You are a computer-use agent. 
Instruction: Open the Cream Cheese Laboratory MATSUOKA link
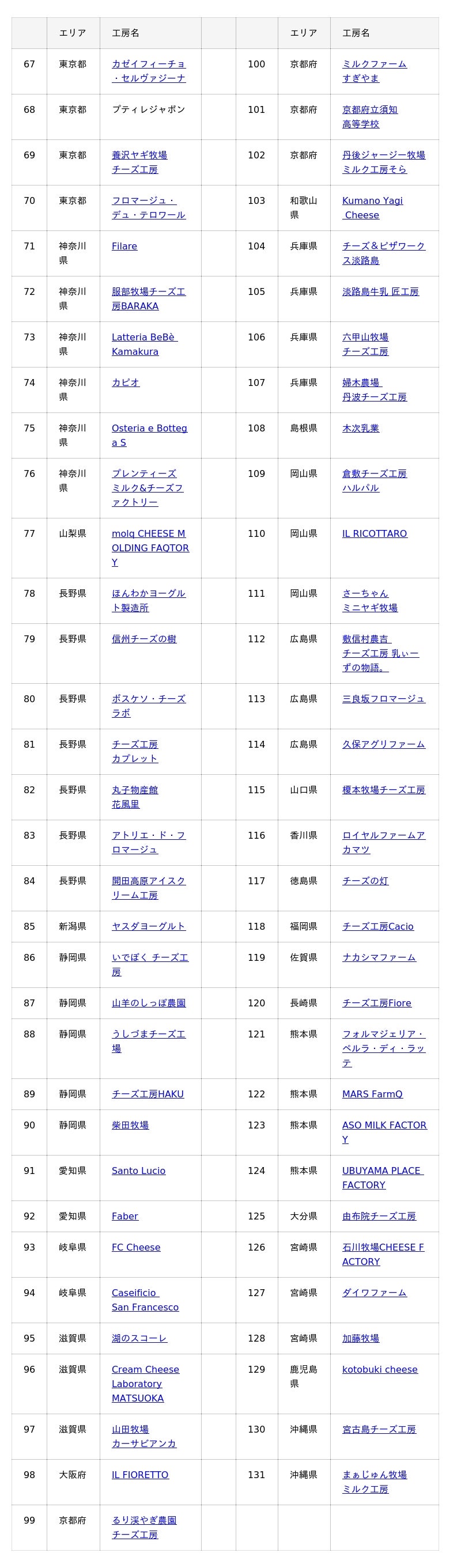point(146,1384)
